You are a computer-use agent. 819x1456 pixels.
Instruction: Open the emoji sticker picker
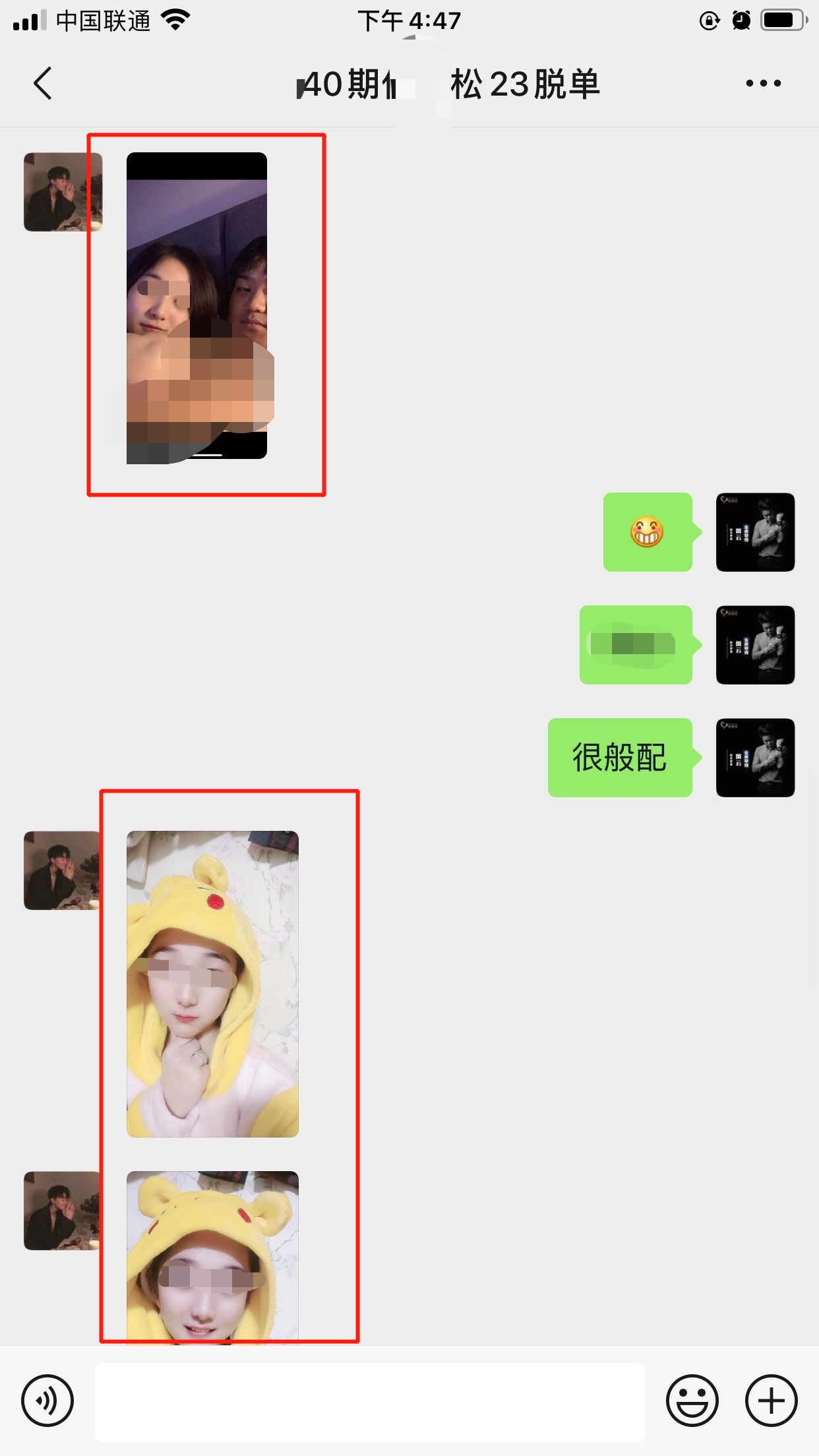click(x=692, y=1401)
